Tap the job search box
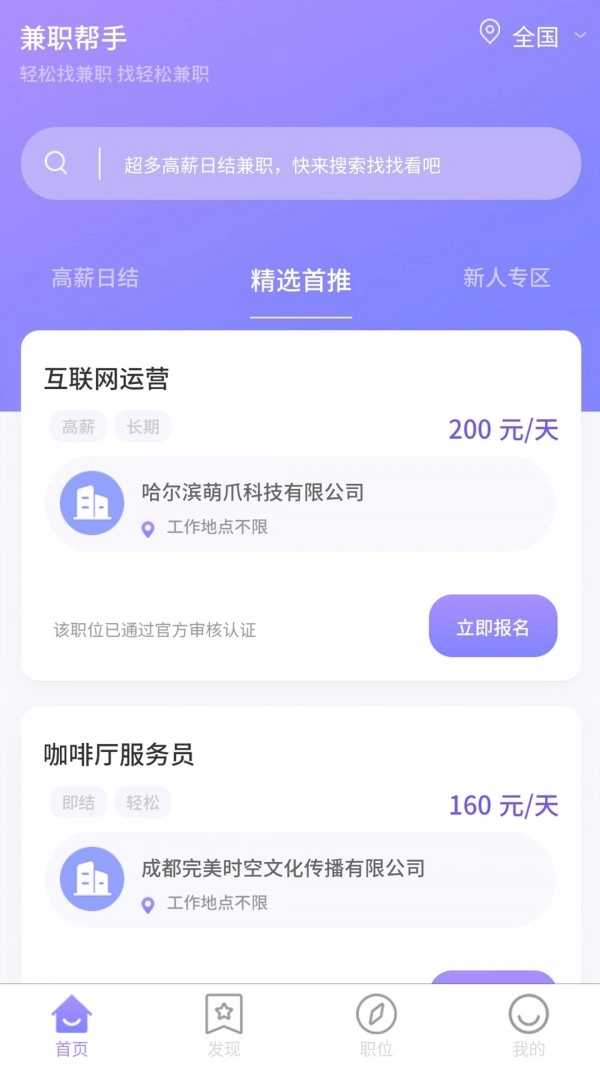The width and height of the screenshot is (600, 1067). [300, 164]
